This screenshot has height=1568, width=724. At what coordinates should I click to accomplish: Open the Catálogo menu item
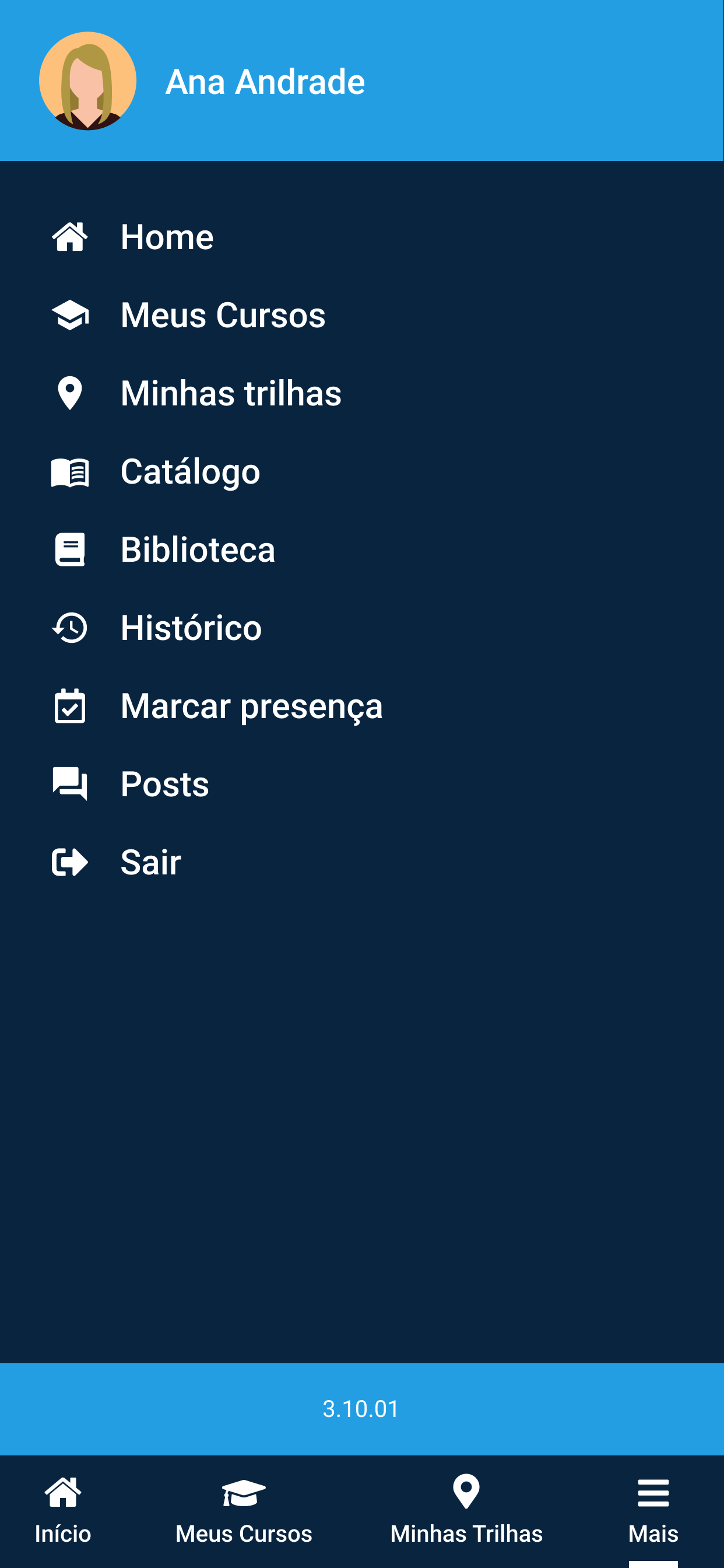tap(362, 471)
